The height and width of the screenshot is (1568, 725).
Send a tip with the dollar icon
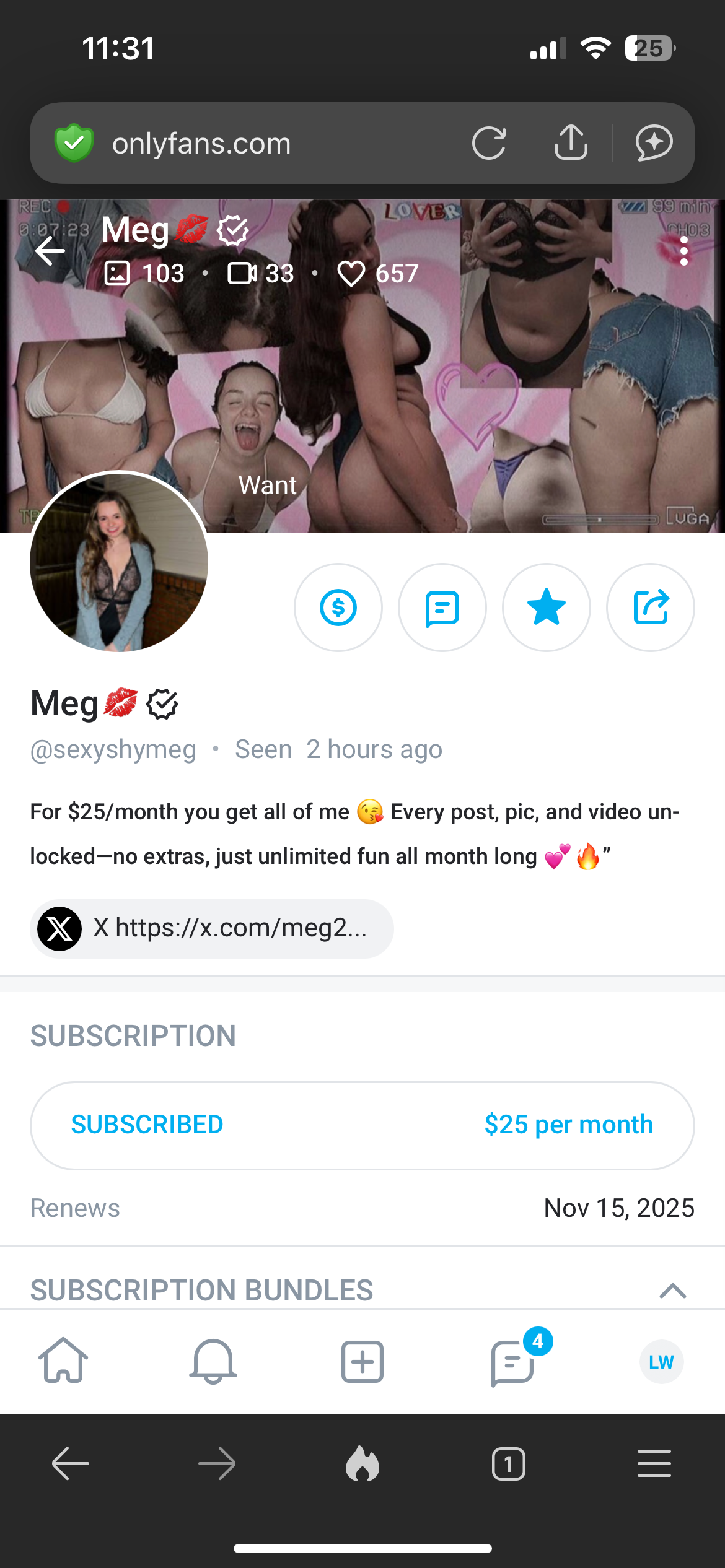[x=338, y=608]
